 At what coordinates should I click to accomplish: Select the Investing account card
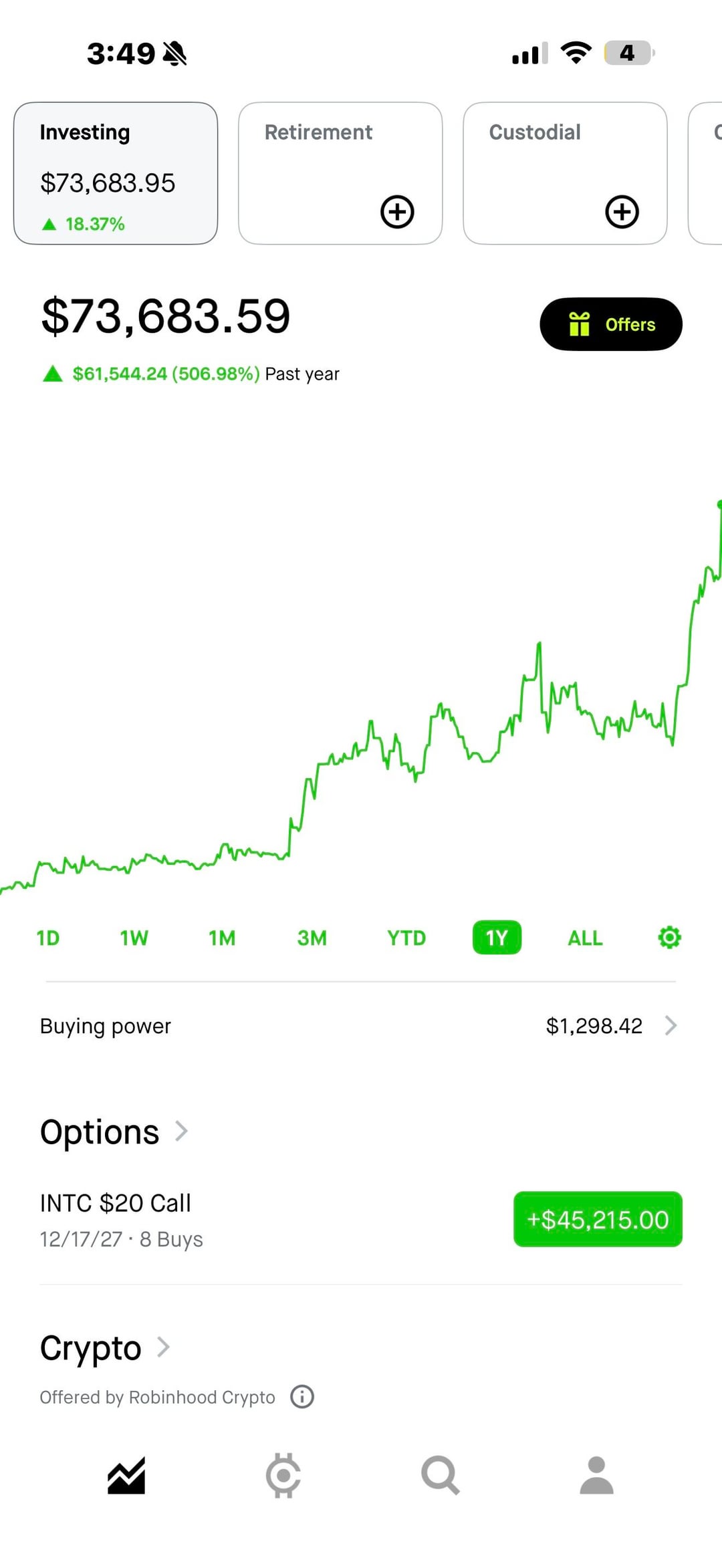coord(116,173)
